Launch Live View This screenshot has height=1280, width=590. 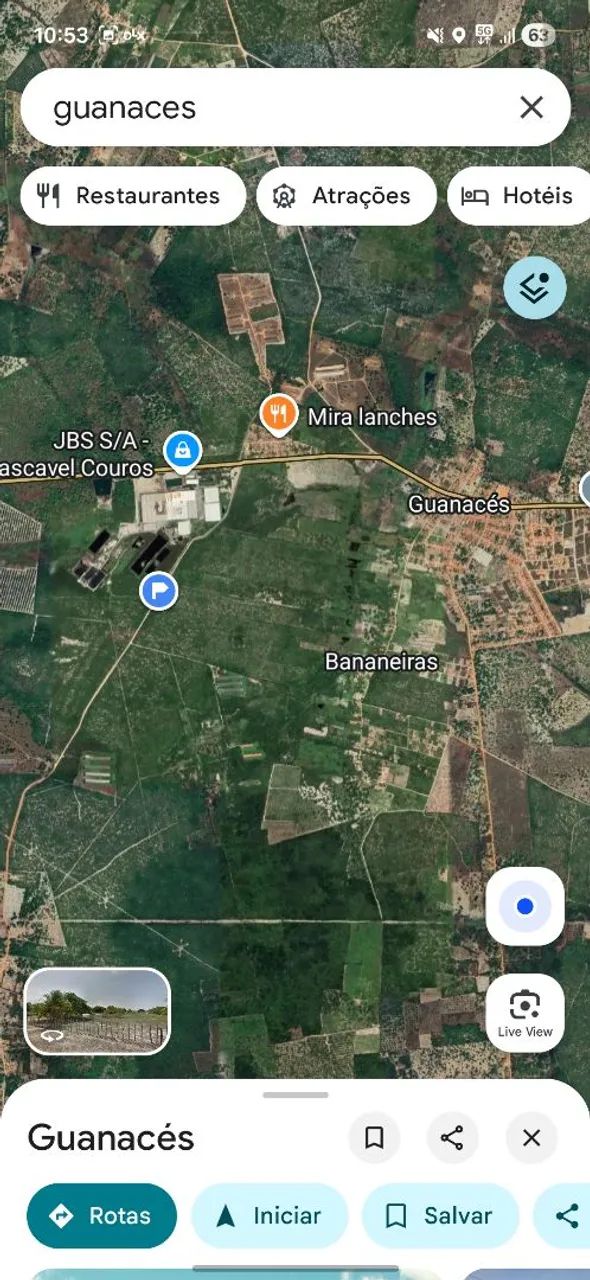coord(525,1013)
